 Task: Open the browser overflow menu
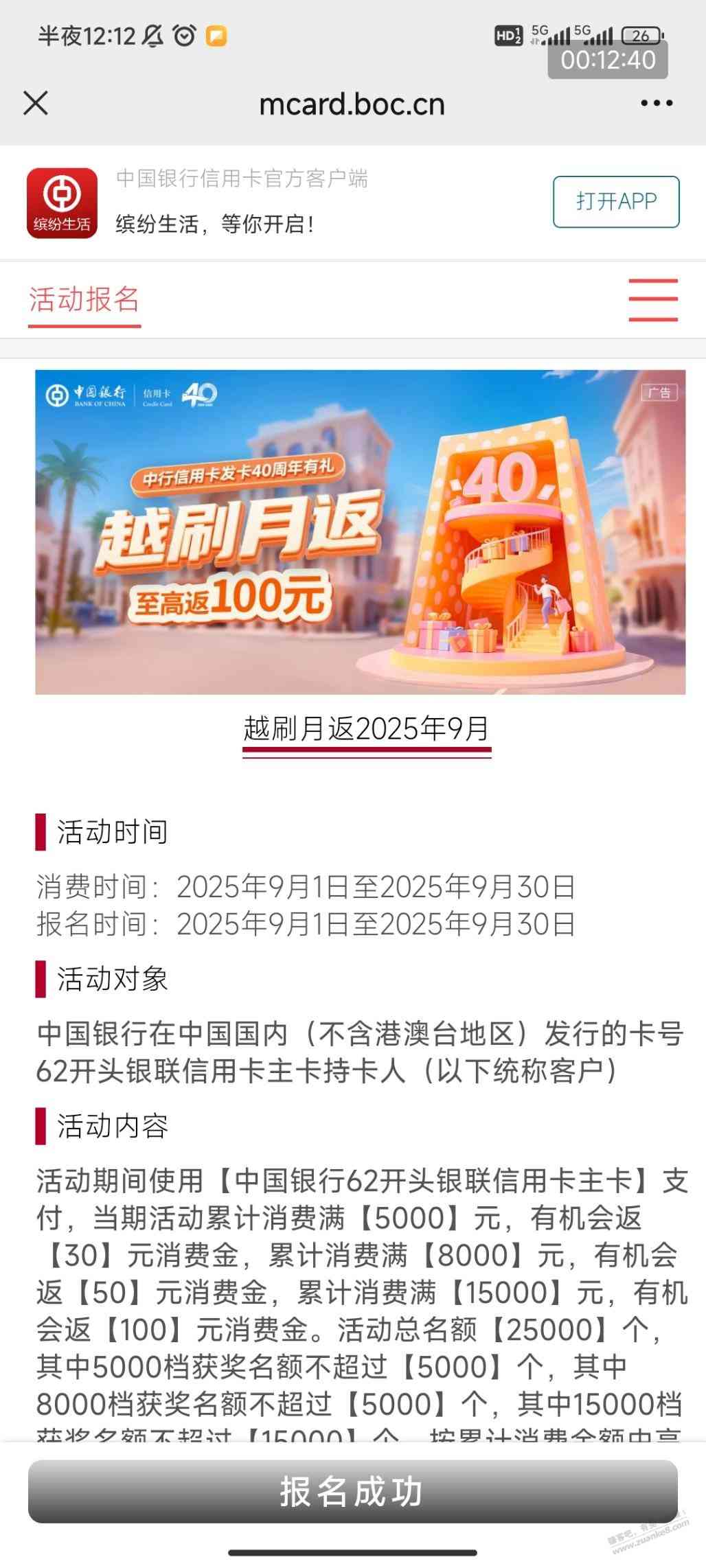pyautogui.click(x=656, y=104)
